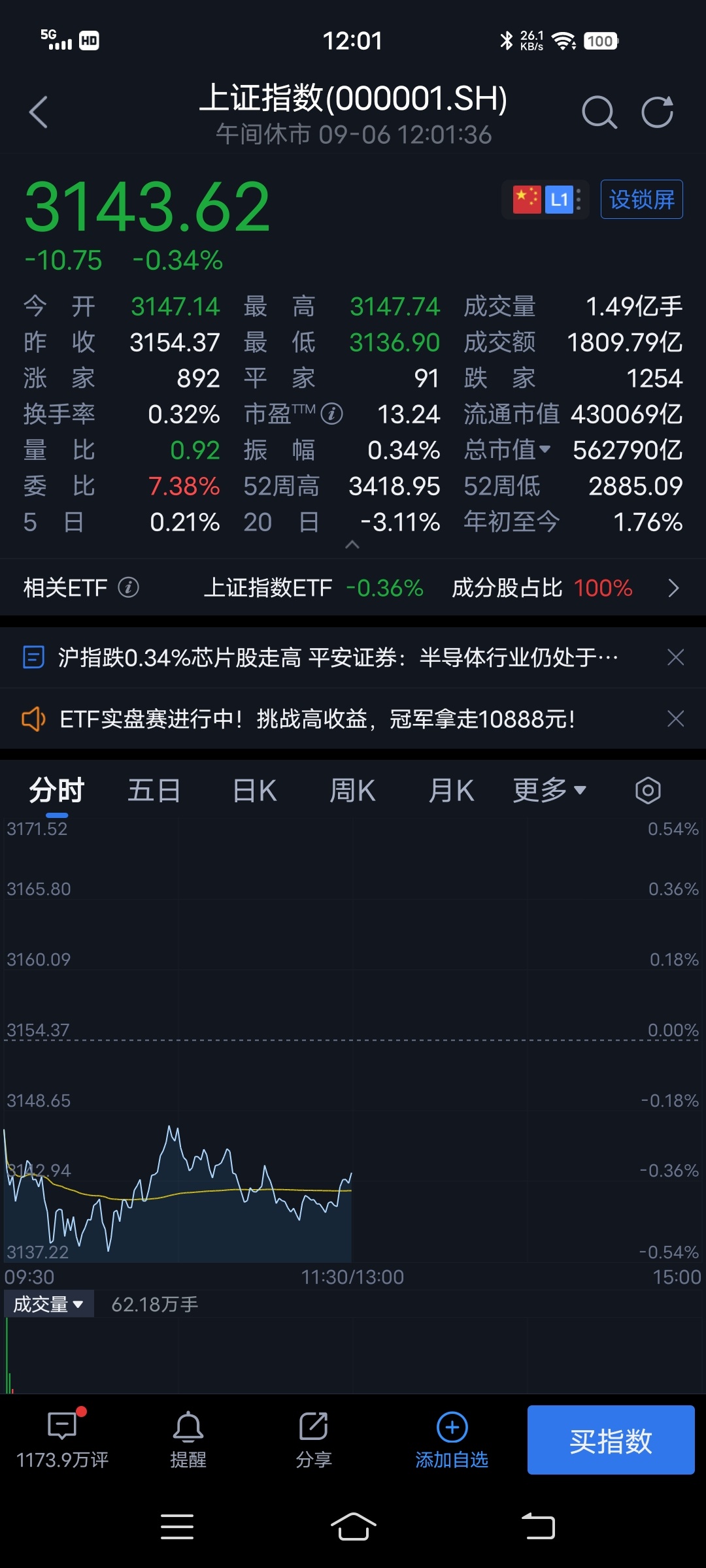
Task: Open chart settings hexagon icon
Action: pos(648,791)
